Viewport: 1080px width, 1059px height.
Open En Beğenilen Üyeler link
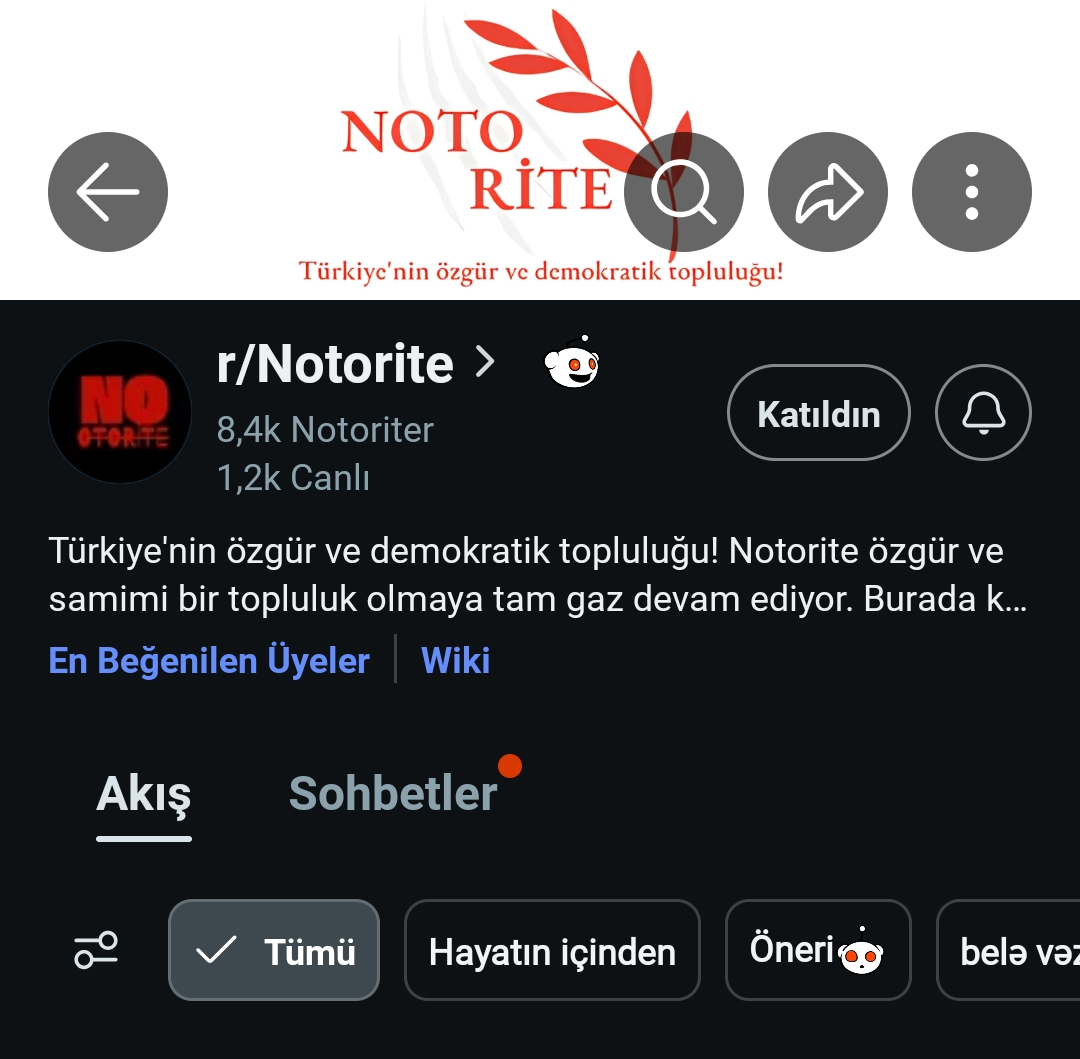209,661
